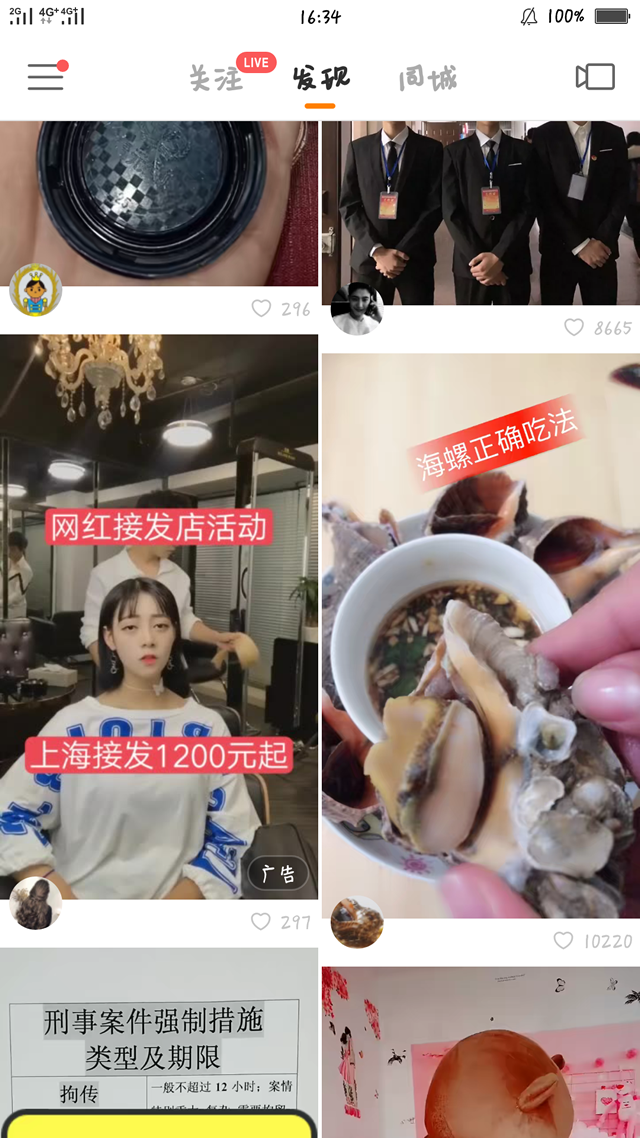Open the video camera recorder icon

coord(594,77)
